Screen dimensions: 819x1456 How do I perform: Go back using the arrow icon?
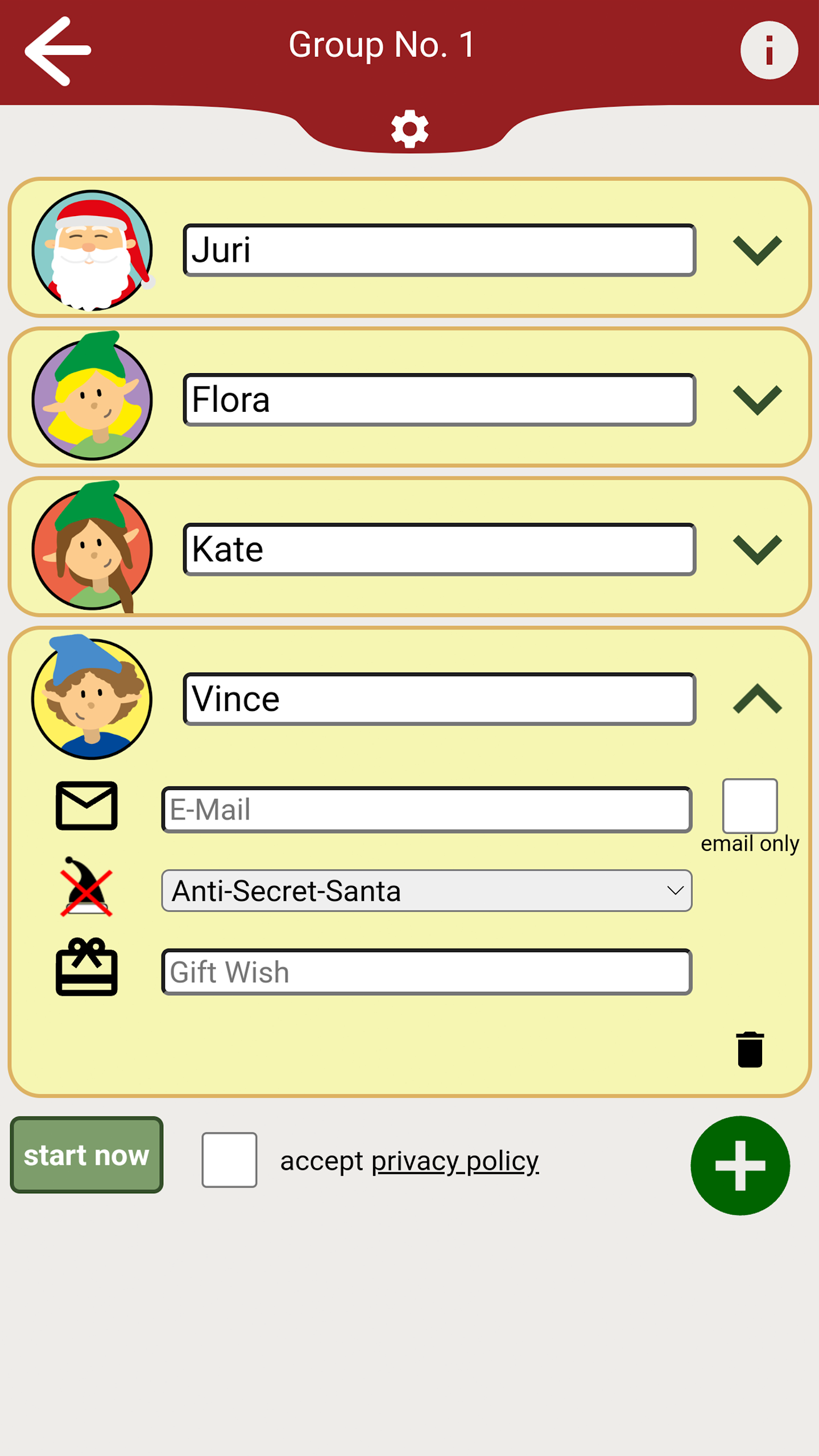tap(57, 51)
